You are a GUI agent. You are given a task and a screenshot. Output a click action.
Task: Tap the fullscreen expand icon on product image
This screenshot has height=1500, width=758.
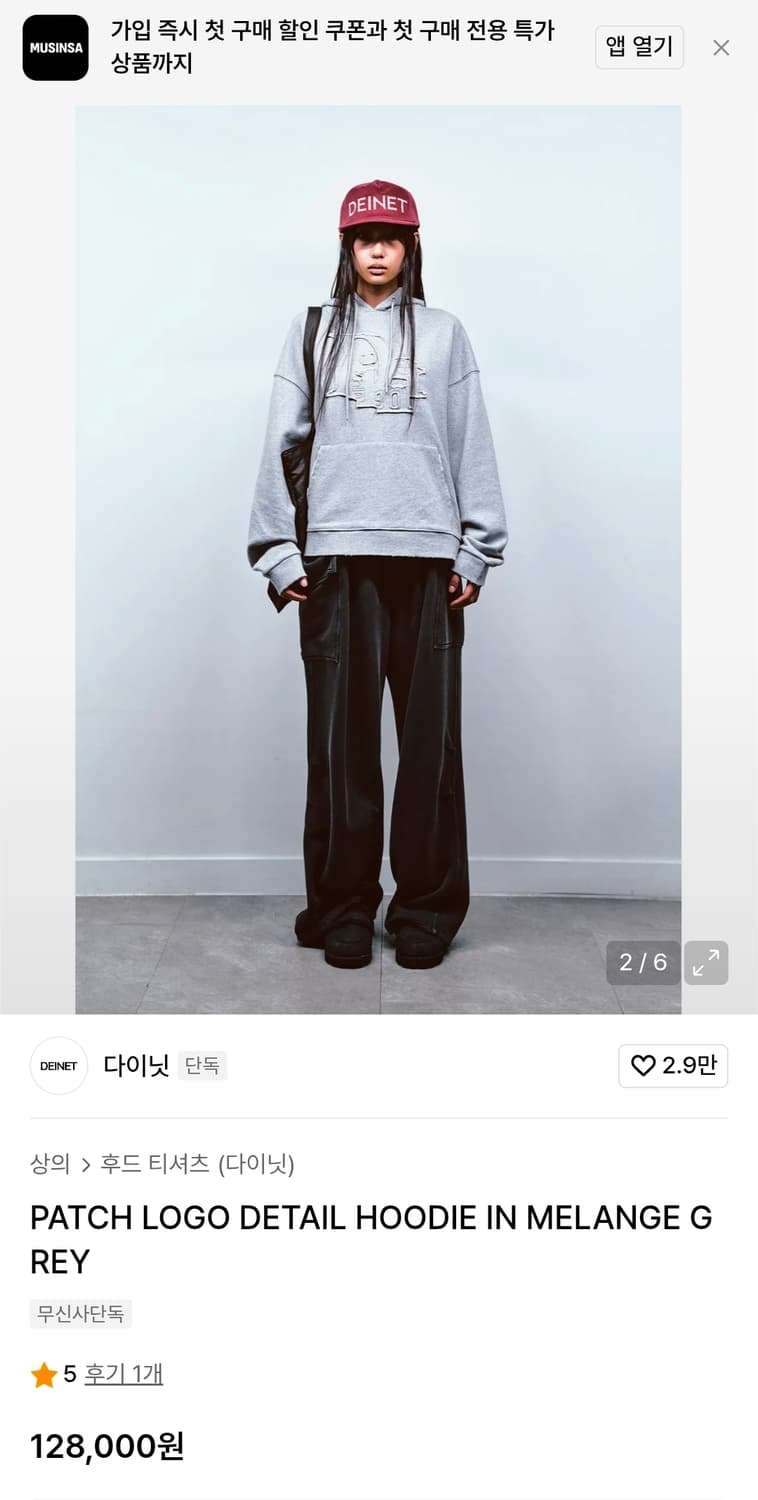pos(706,962)
